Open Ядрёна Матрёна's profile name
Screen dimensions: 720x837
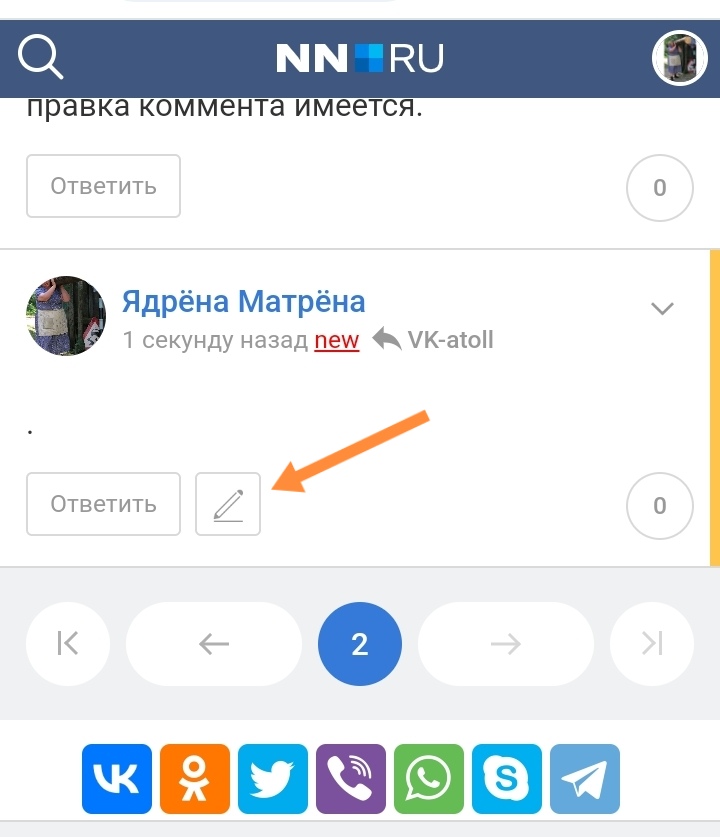[243, 301]
